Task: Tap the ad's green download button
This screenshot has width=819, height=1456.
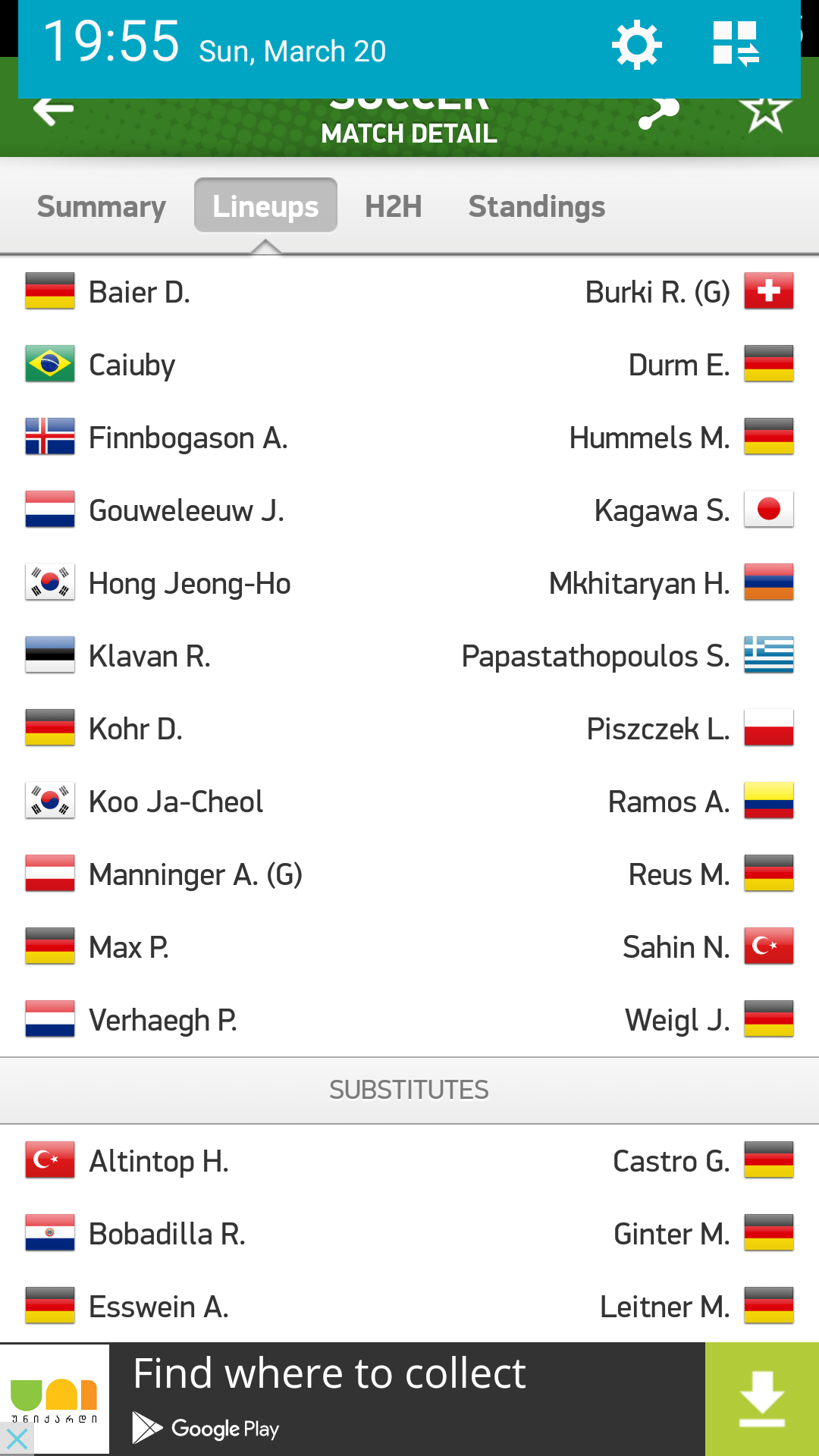Action: tap(761, 1399)
